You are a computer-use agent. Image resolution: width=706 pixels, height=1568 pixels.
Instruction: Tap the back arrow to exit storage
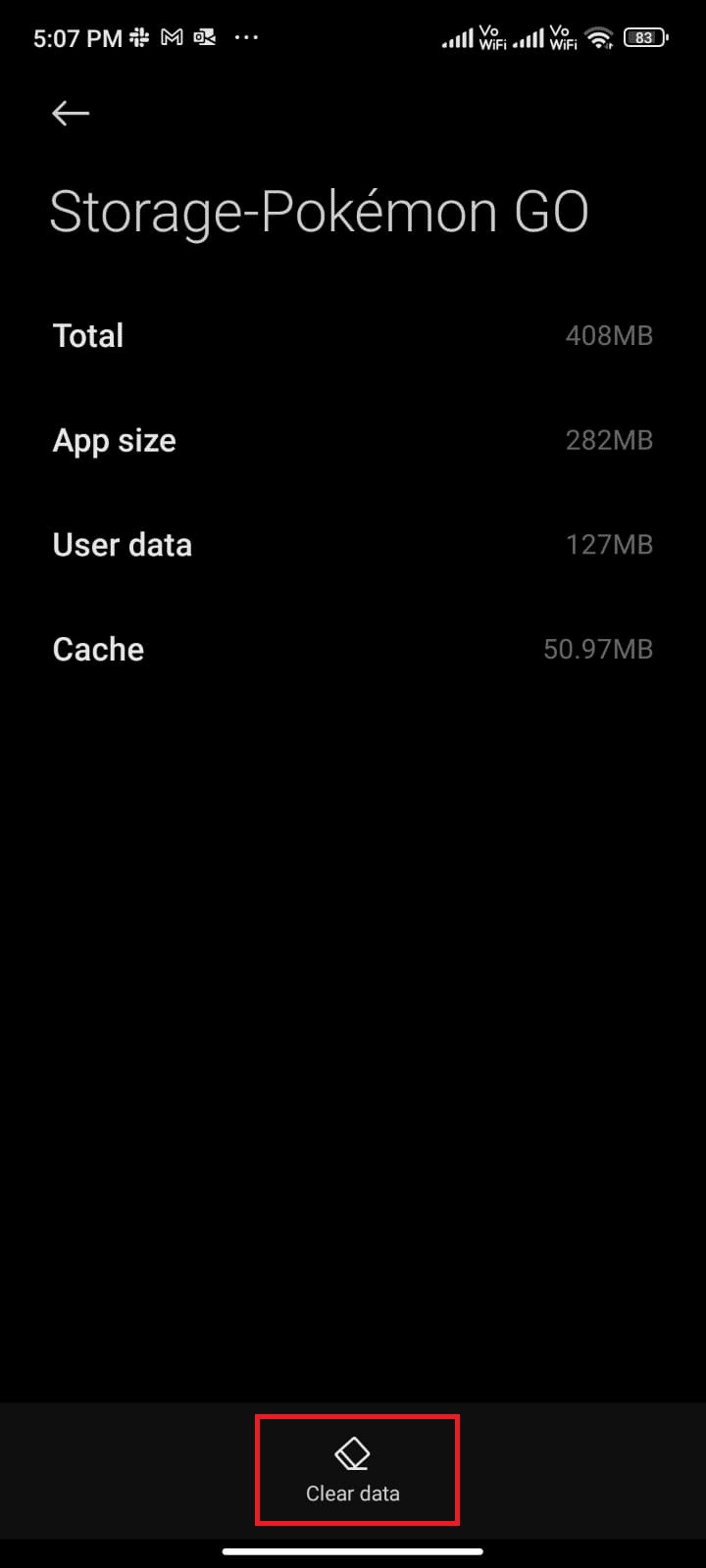click(x=70, y=113)
